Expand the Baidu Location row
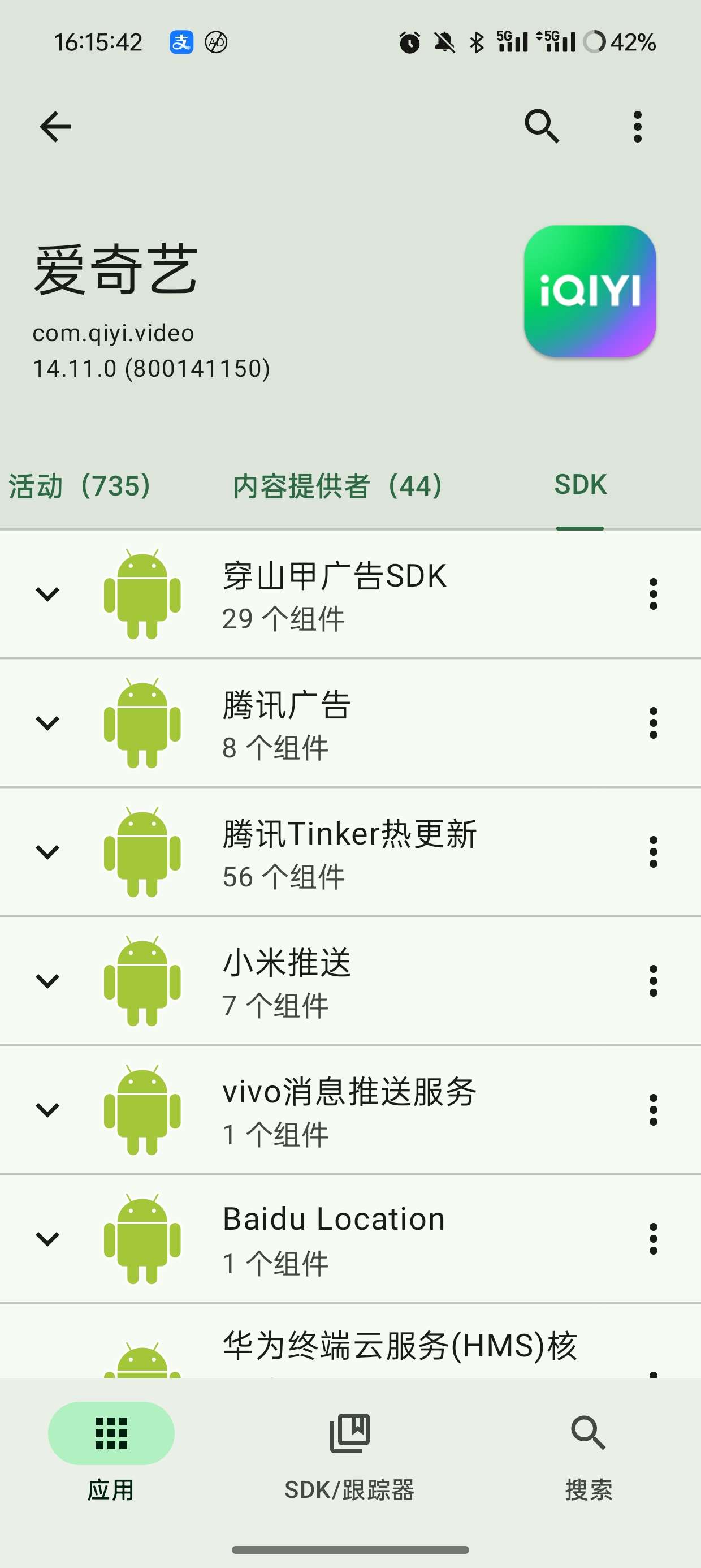The height and width of the screenshot is (1568, 701). [47, 1239]
